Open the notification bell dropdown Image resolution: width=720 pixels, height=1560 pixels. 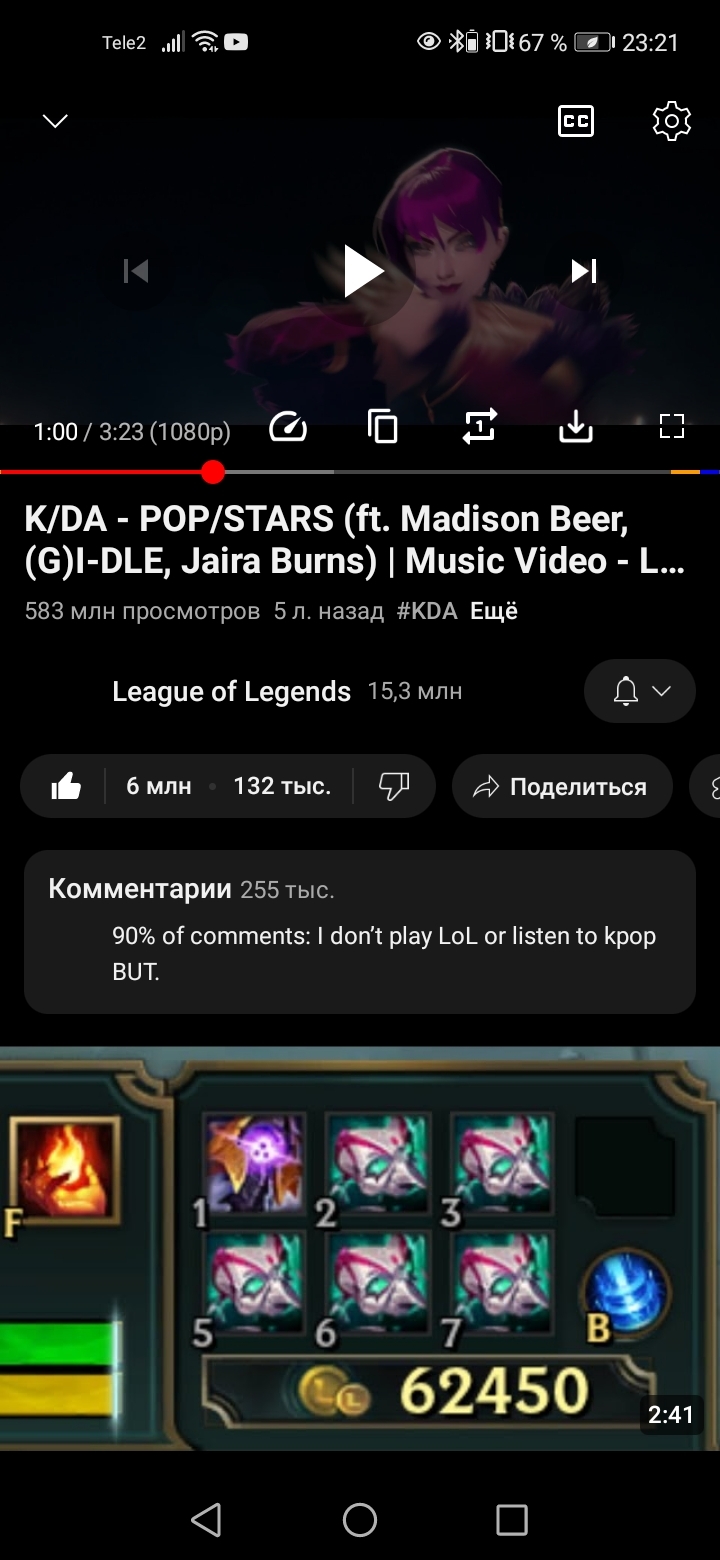(639, 691)
